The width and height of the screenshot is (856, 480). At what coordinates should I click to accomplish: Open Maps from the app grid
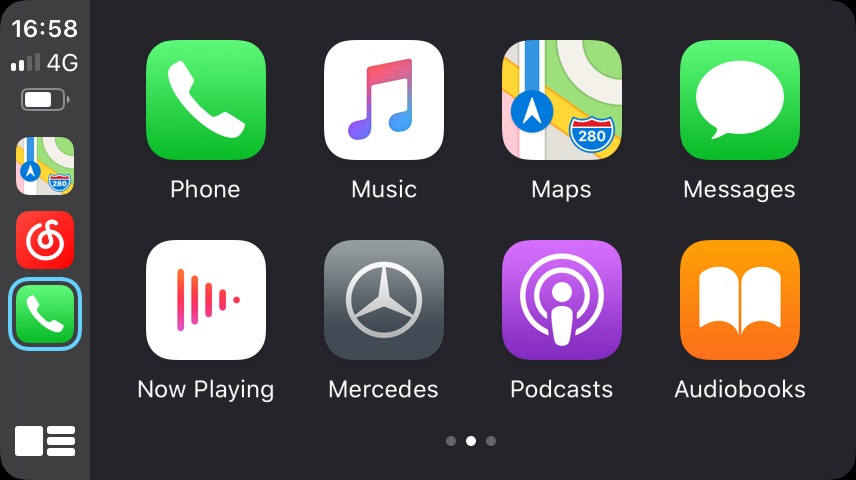click(561, 100)
